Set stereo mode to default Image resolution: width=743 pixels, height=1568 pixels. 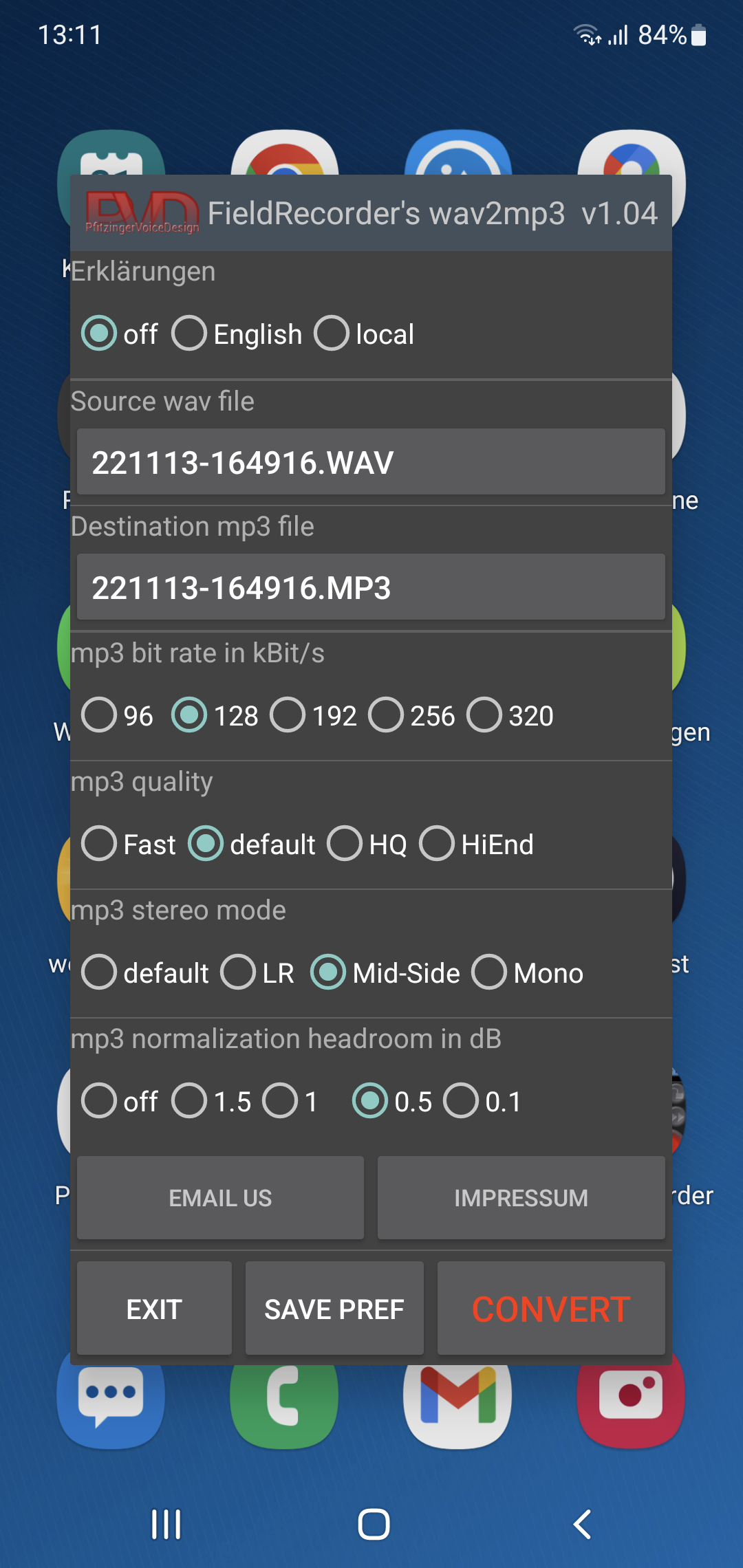100,972
